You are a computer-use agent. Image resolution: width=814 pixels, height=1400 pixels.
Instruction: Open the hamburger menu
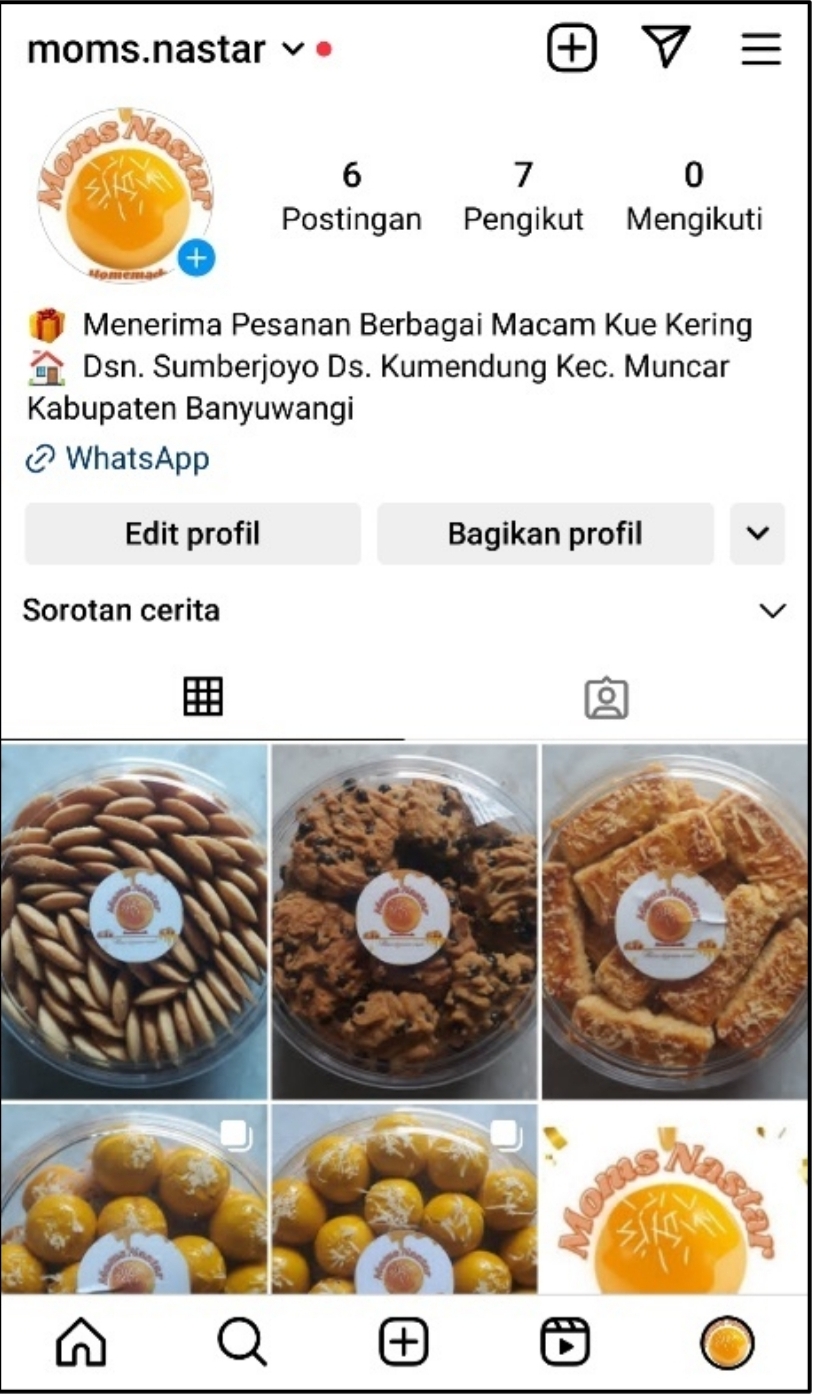(x=761, y=48)
